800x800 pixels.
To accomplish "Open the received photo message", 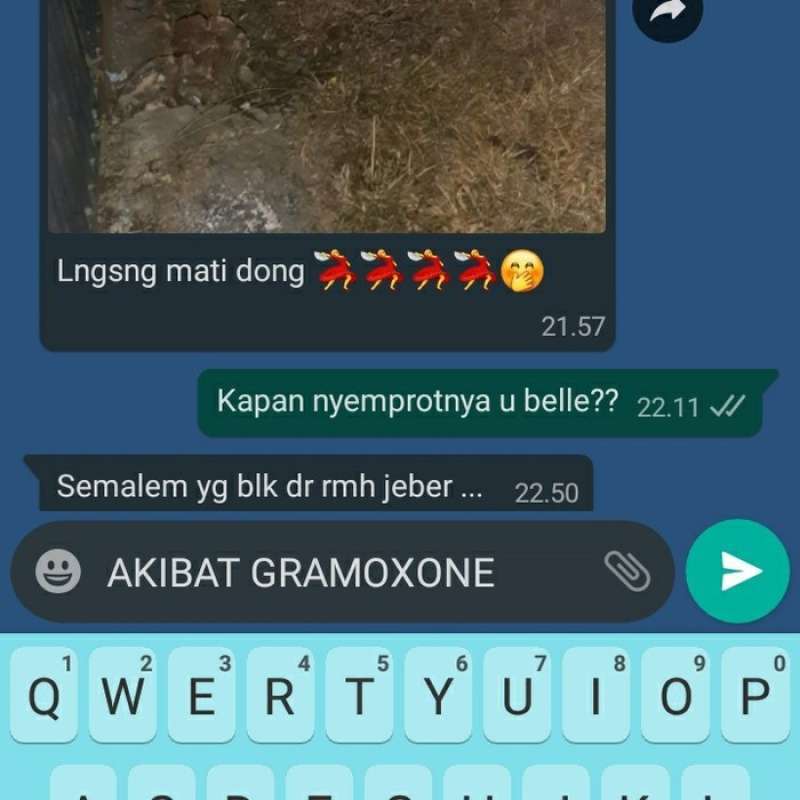I will coord(327,115).
